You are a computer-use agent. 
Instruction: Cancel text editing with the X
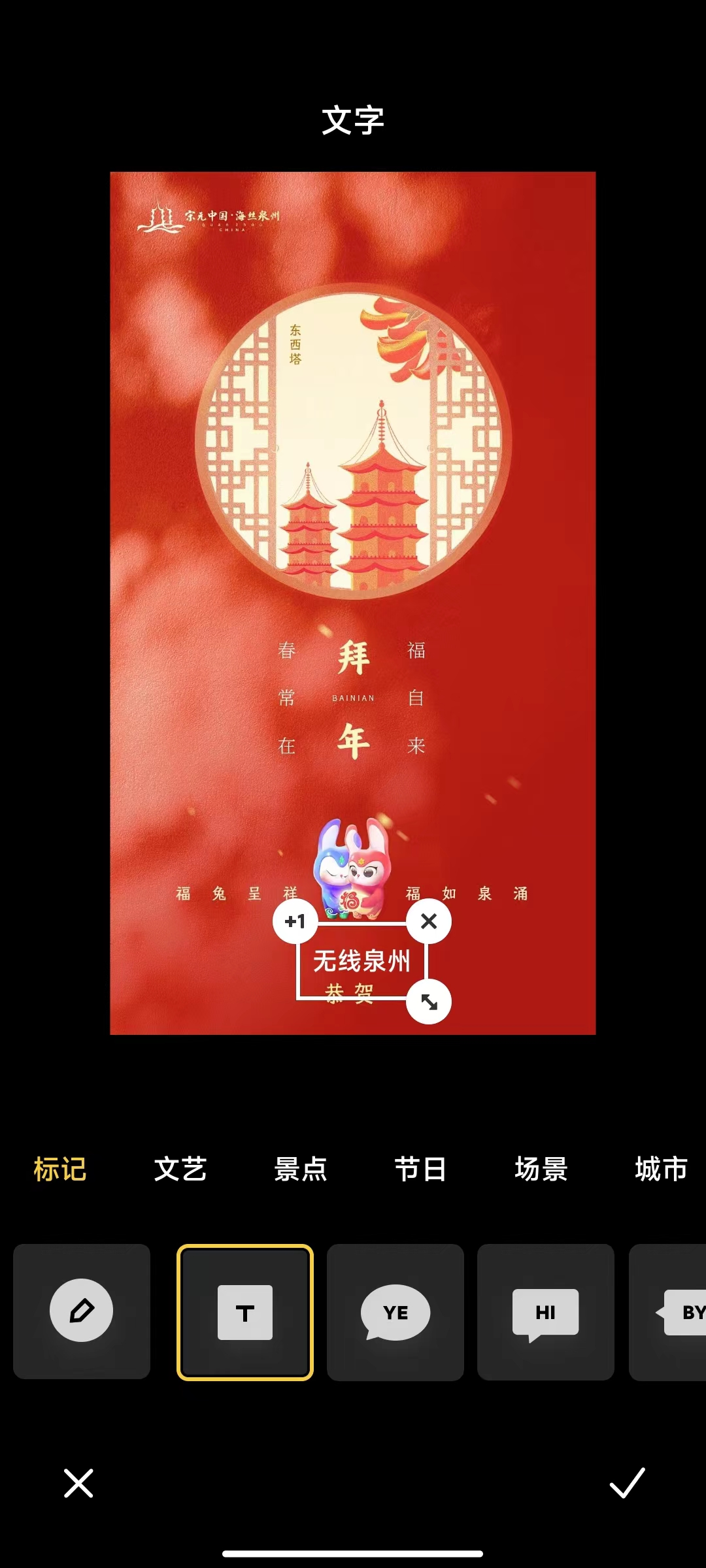coord(78,1483)
